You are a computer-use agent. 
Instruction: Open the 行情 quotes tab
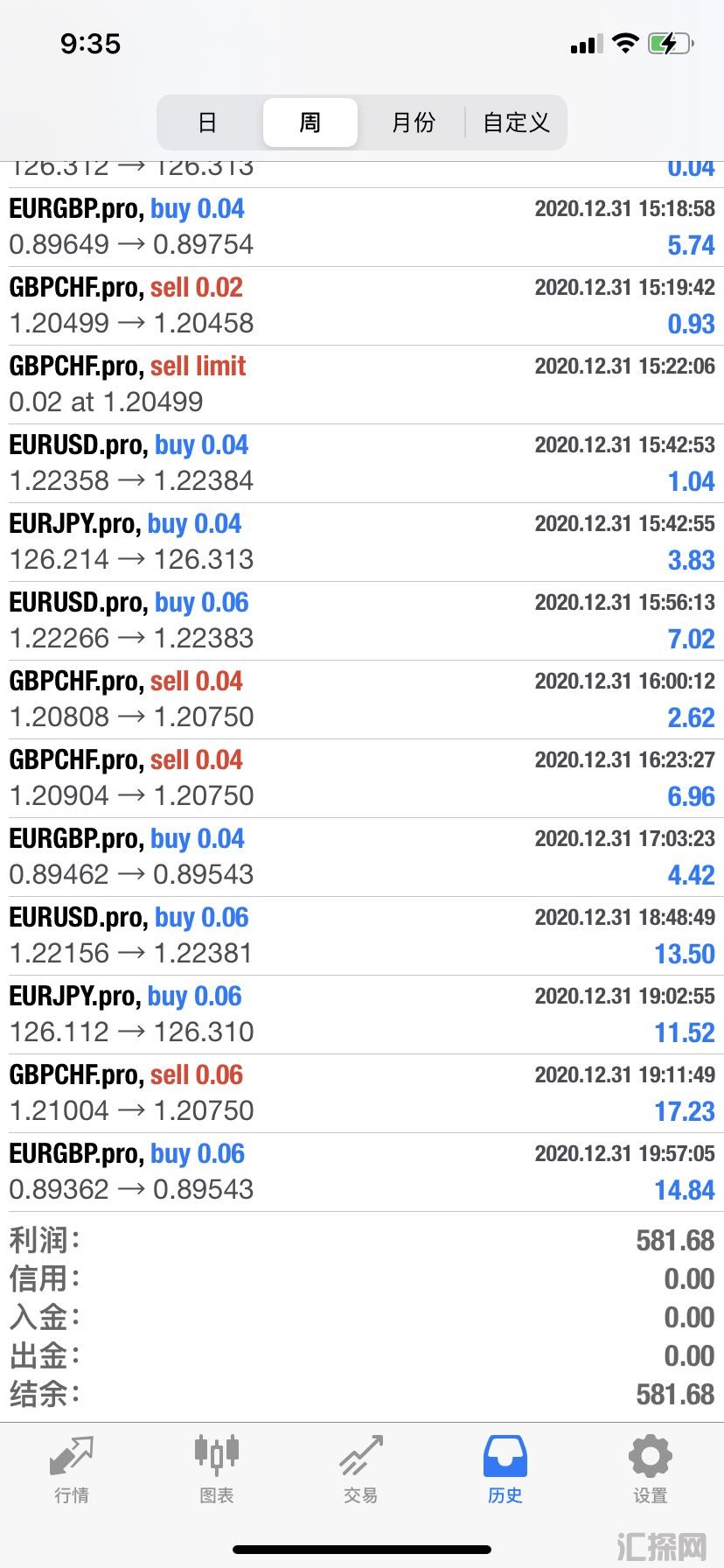(72, 1470)
